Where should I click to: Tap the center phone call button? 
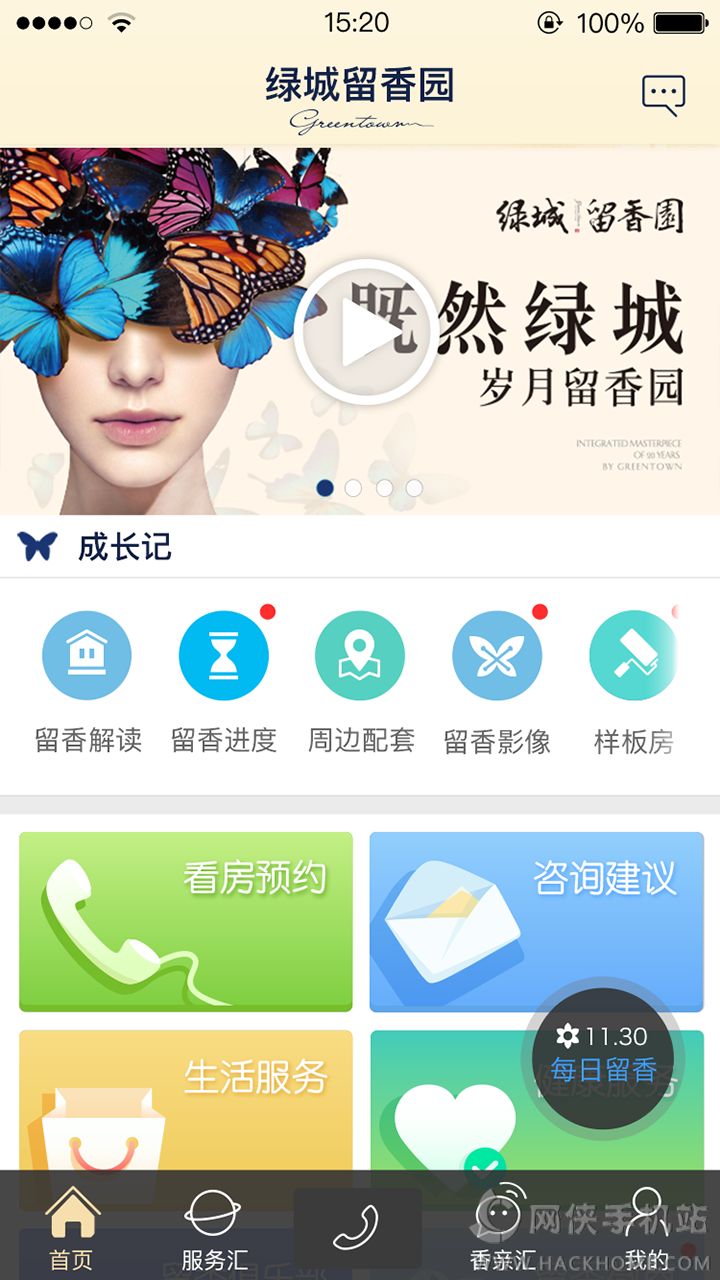(x=357, y=1227)
